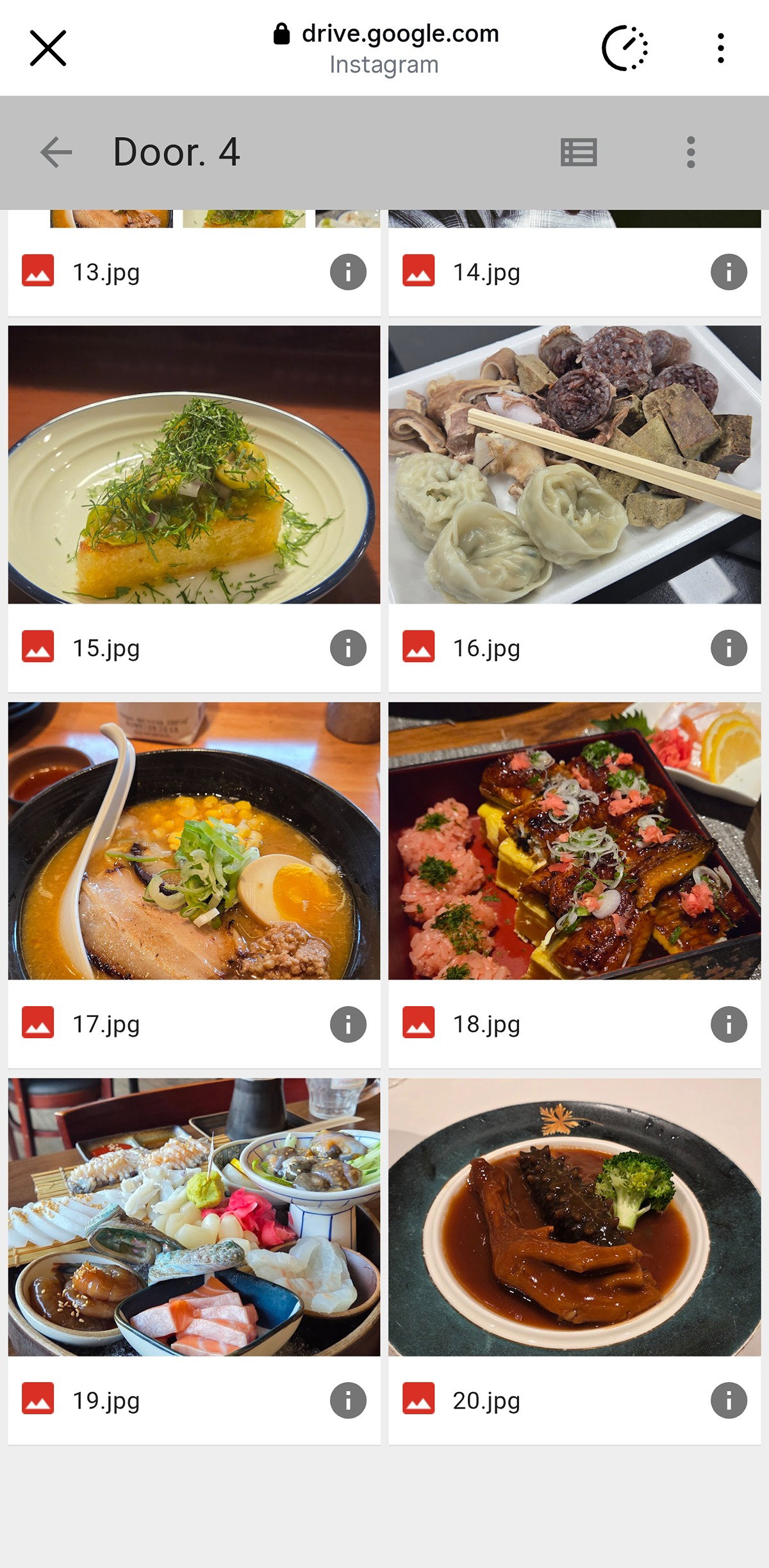Close the in-app browser

coord(48,48)
